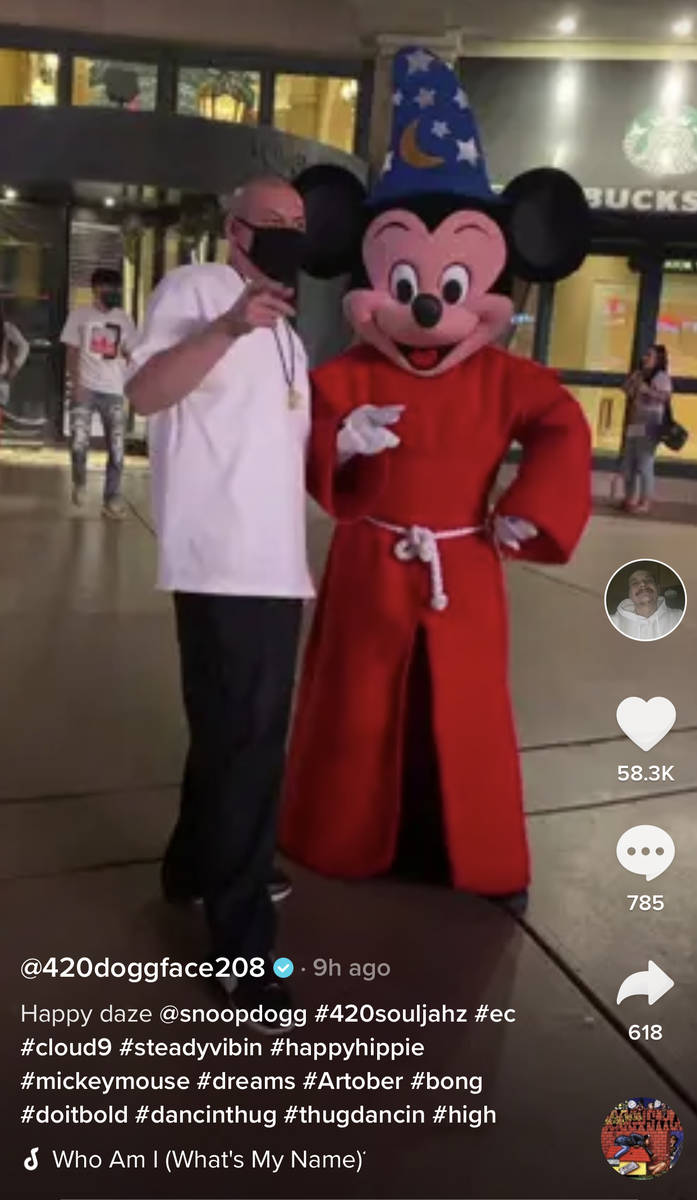
Task: Share this video via arrow icon
Action: point(645,984)
